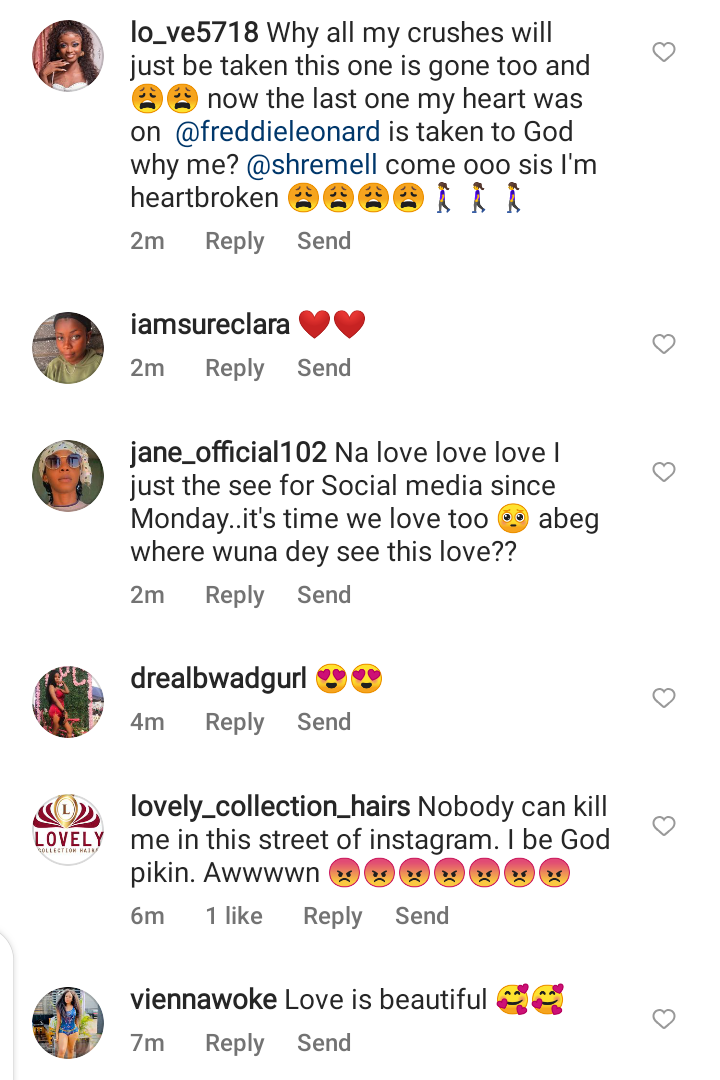Reply to lo_ve5718's comment
The height and width of the screenshot is (1080, 720).
point(234,241)
